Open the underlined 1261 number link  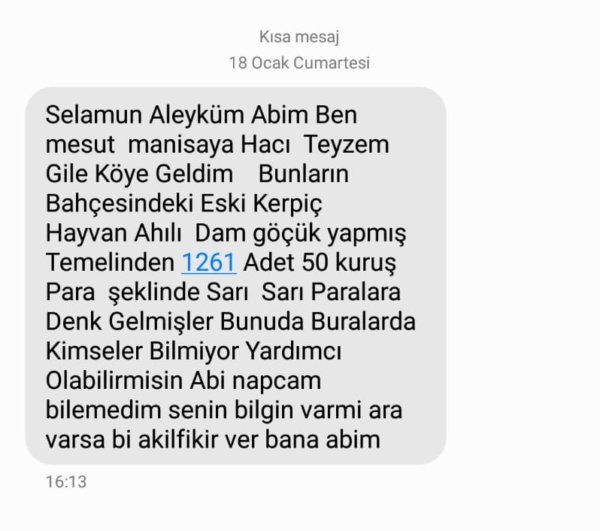click(x=208, y=263)
